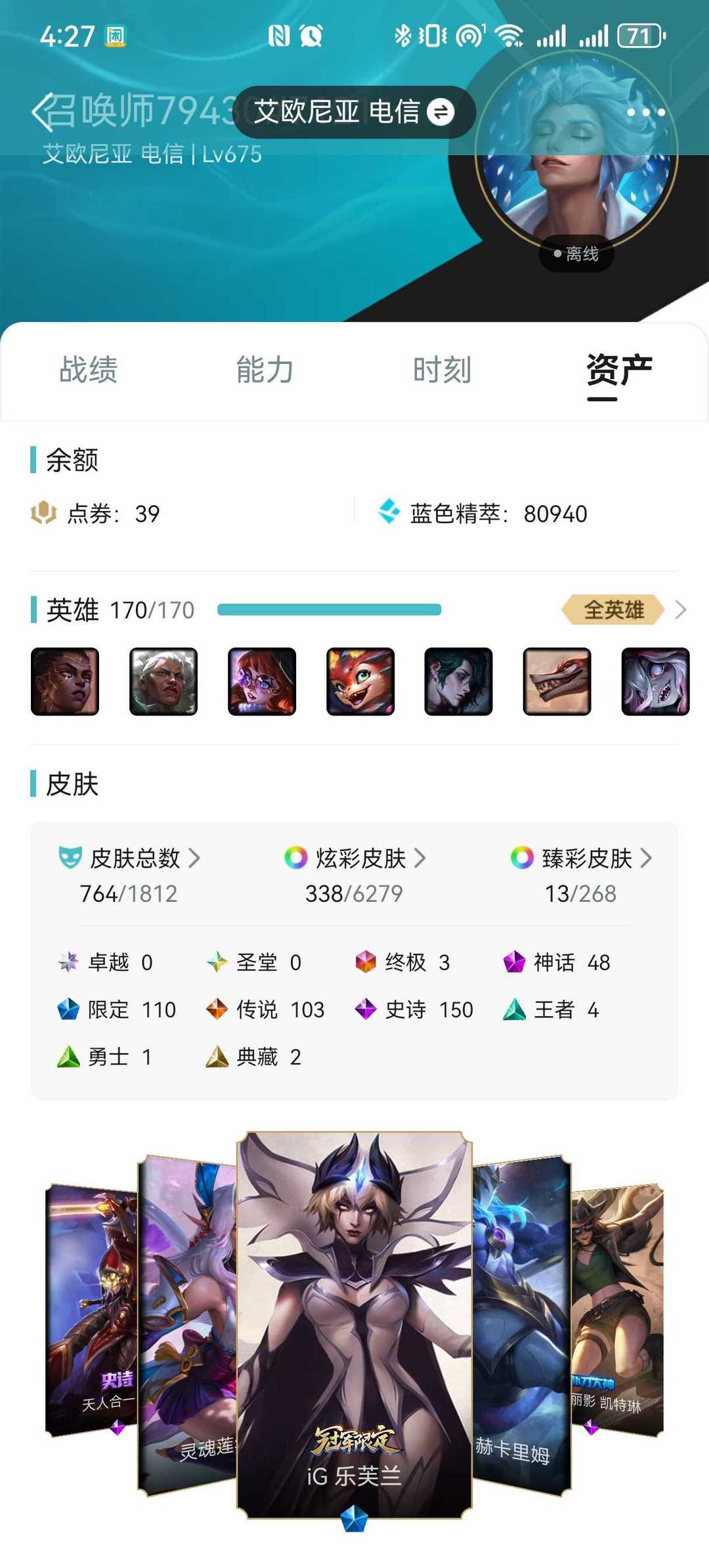Image resolution: width=709 pixels, height=1568 pixels.
Task: Open the 凯特琳 skin card
Action: [x=618, y=1310]
